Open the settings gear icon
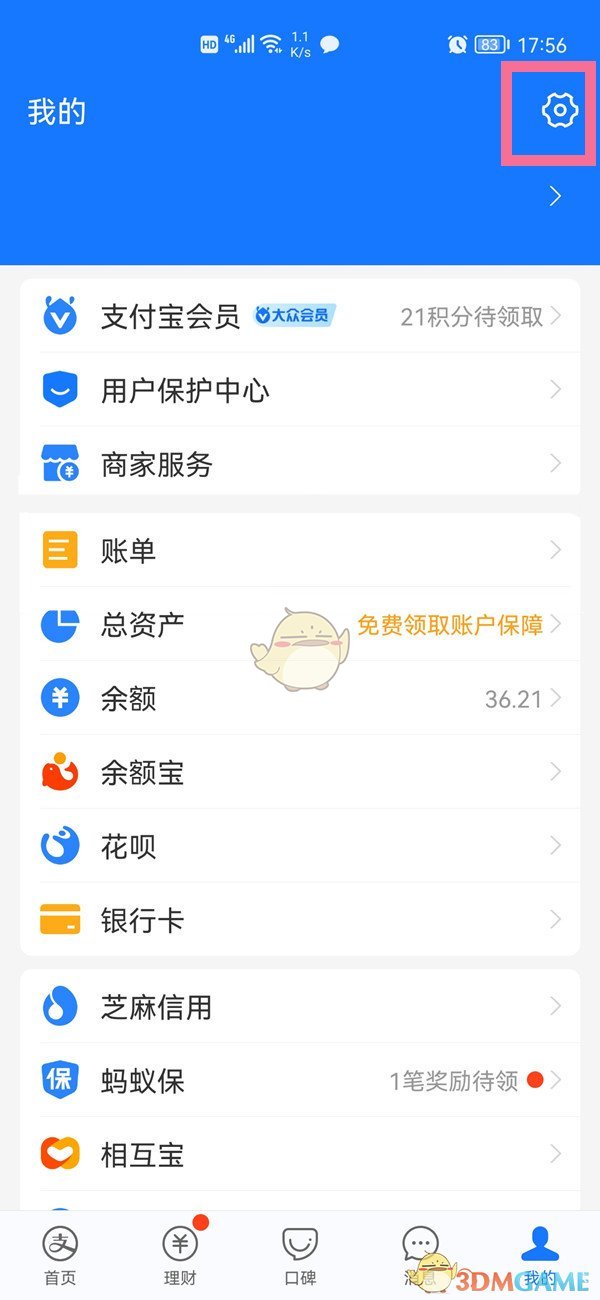This screenshot has width=600, height=1300. [560, 110]
